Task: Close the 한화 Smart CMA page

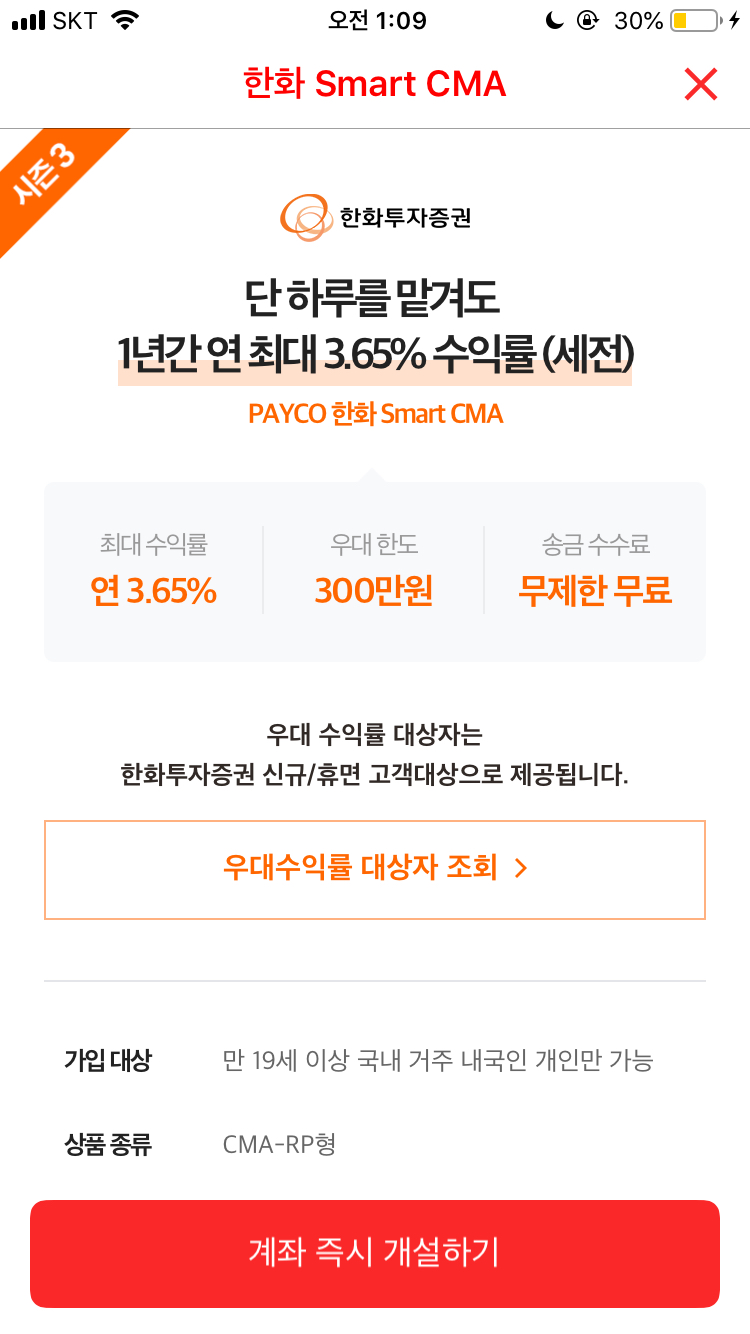Action: (x=701, y=85)
